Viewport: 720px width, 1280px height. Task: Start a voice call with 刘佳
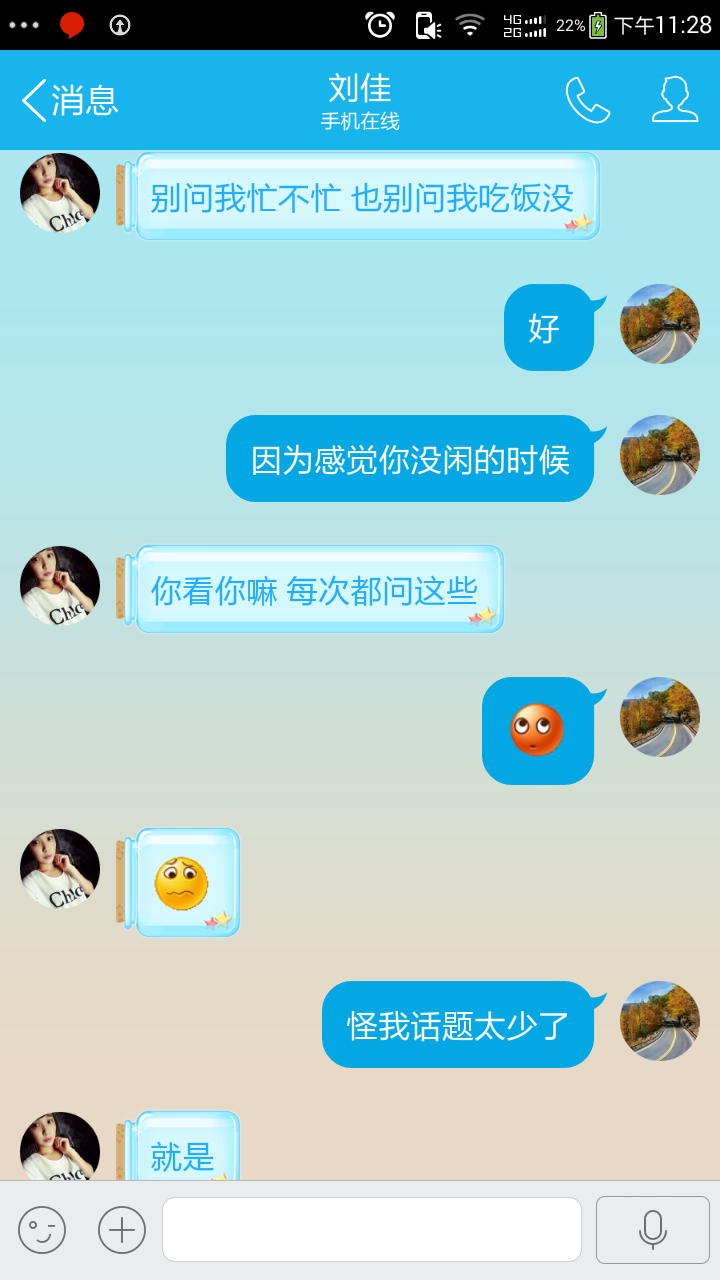click(587, 100)
